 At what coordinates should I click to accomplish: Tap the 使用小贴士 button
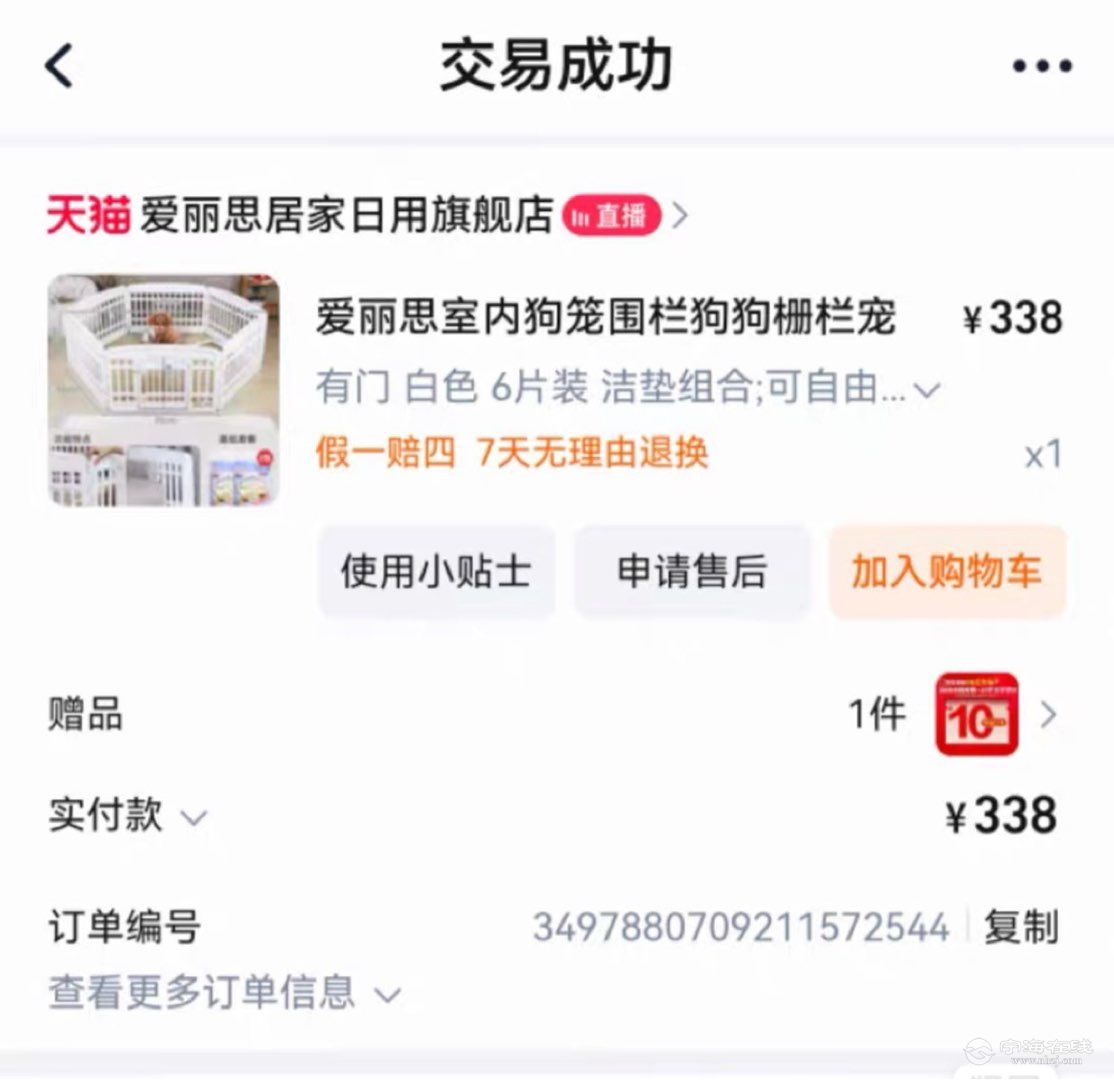(x=436, y=572)
